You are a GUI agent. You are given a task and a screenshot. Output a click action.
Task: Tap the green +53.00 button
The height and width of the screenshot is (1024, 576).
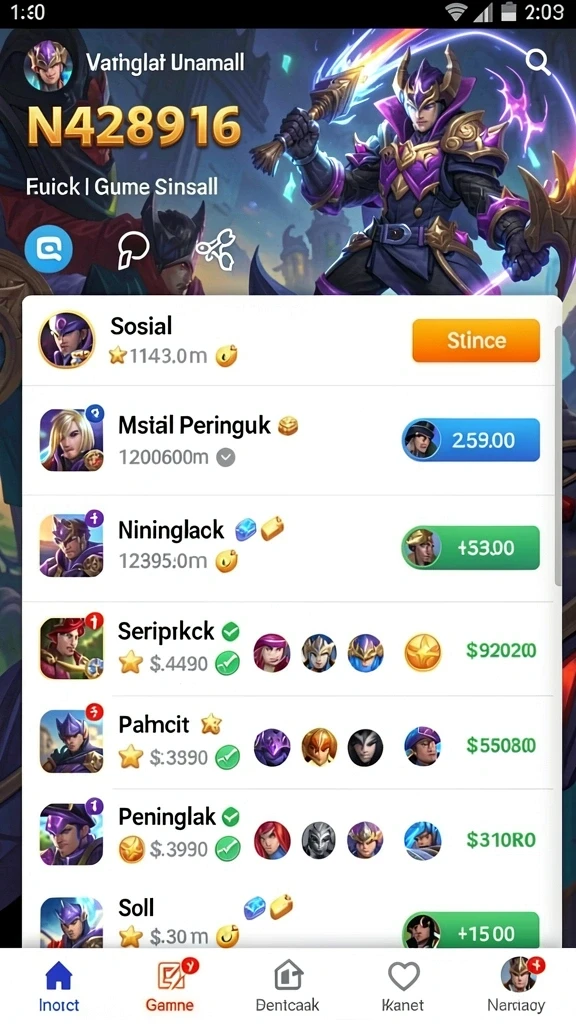click(470, 547)
